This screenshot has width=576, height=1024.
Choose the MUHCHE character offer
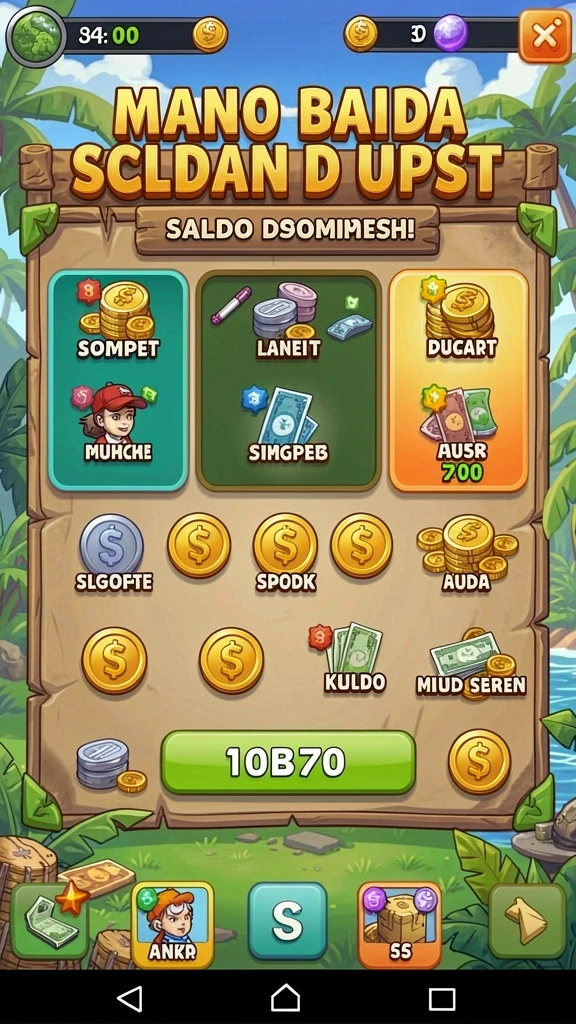118,421
